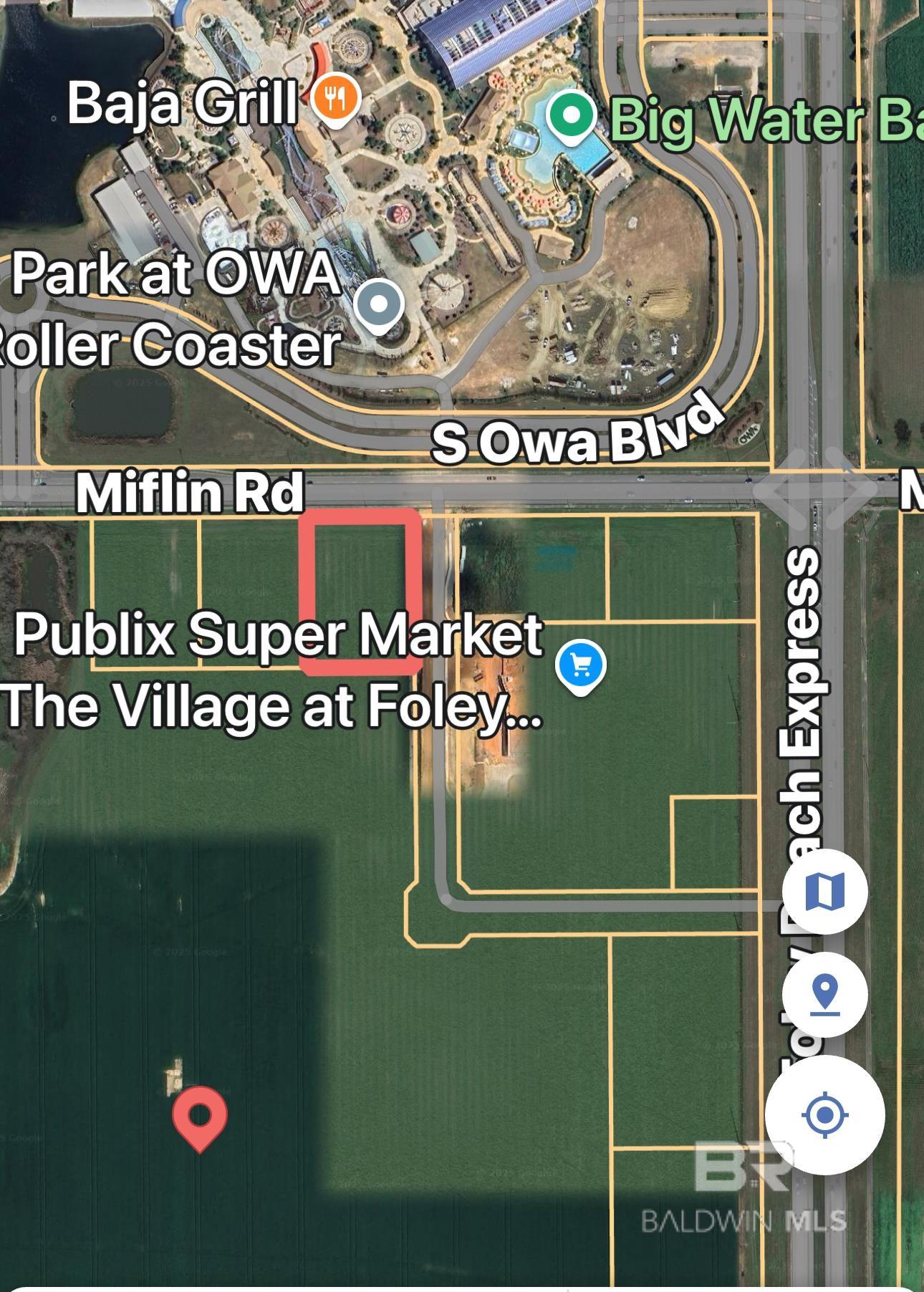Screen dimensions: 924x1292
Task: Tap the drop pin location button
Action: [824, 995]
